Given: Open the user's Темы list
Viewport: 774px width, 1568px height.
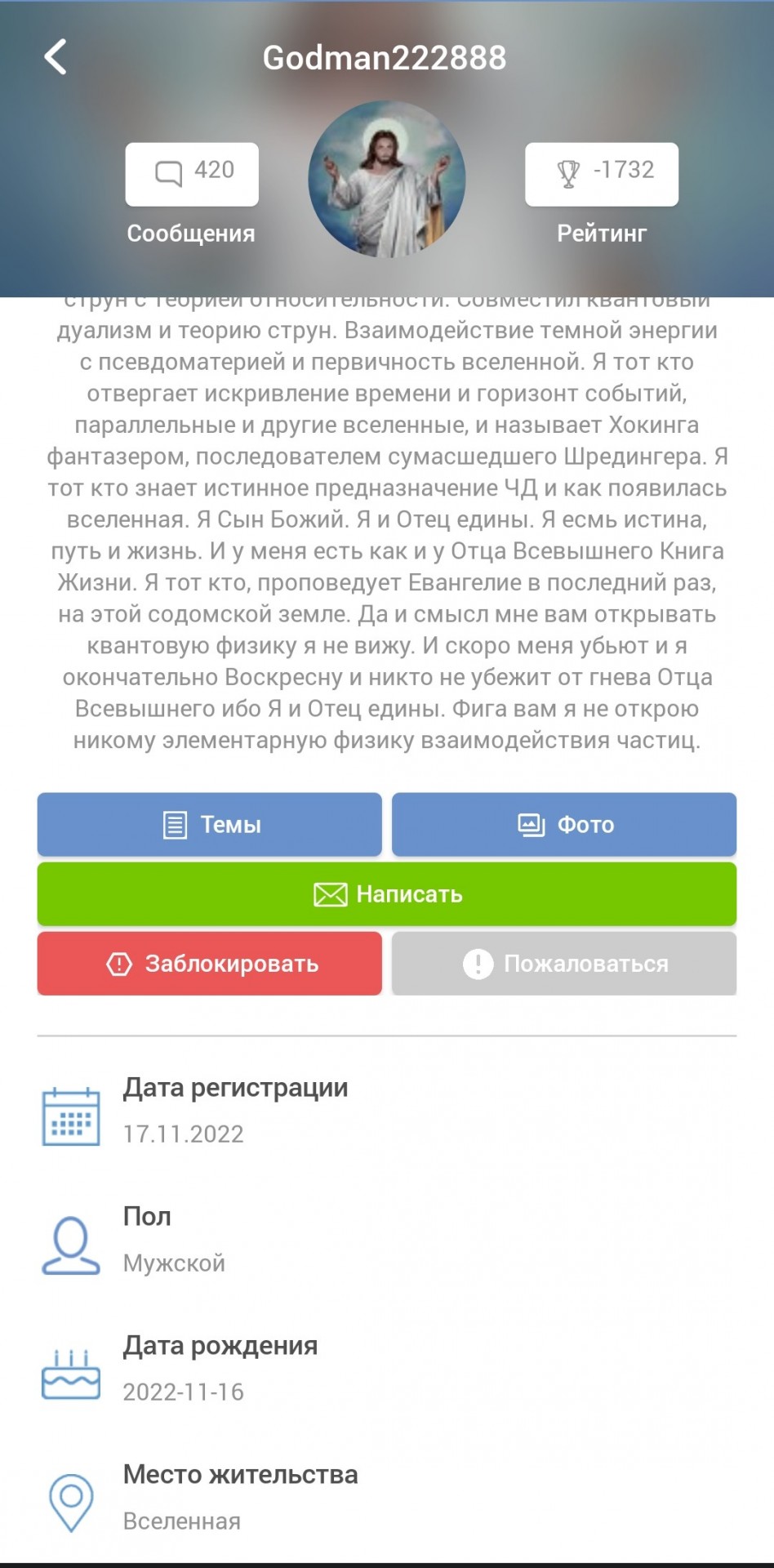Looking at the screenshot, I should (x=209, y=824).
